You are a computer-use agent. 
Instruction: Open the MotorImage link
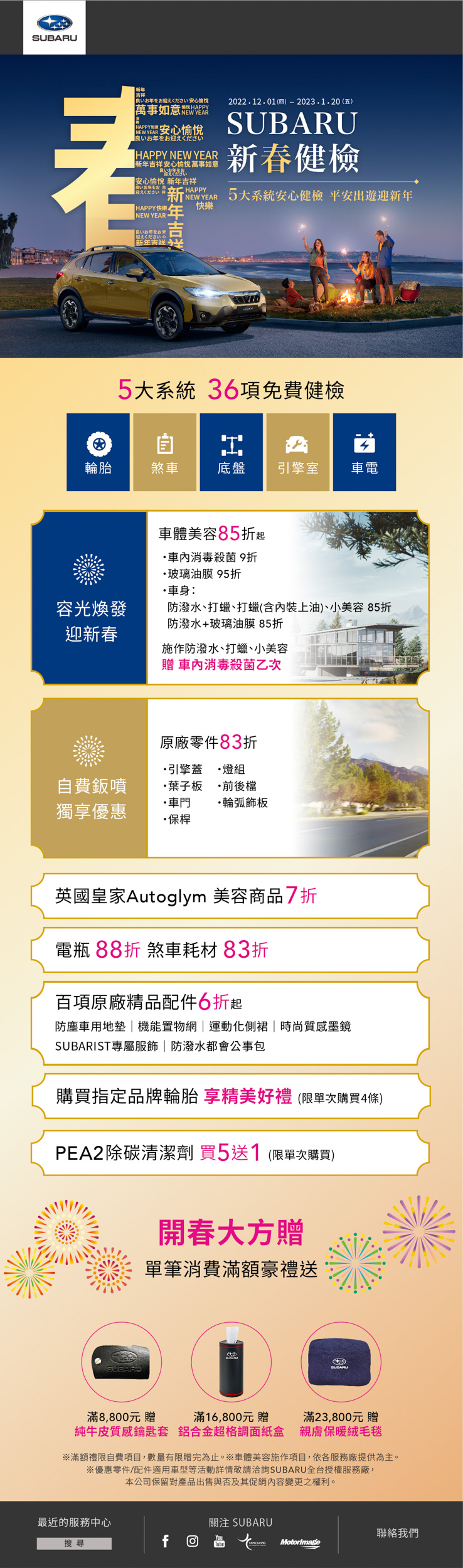pyautogui.click(x=300, y=1542)
